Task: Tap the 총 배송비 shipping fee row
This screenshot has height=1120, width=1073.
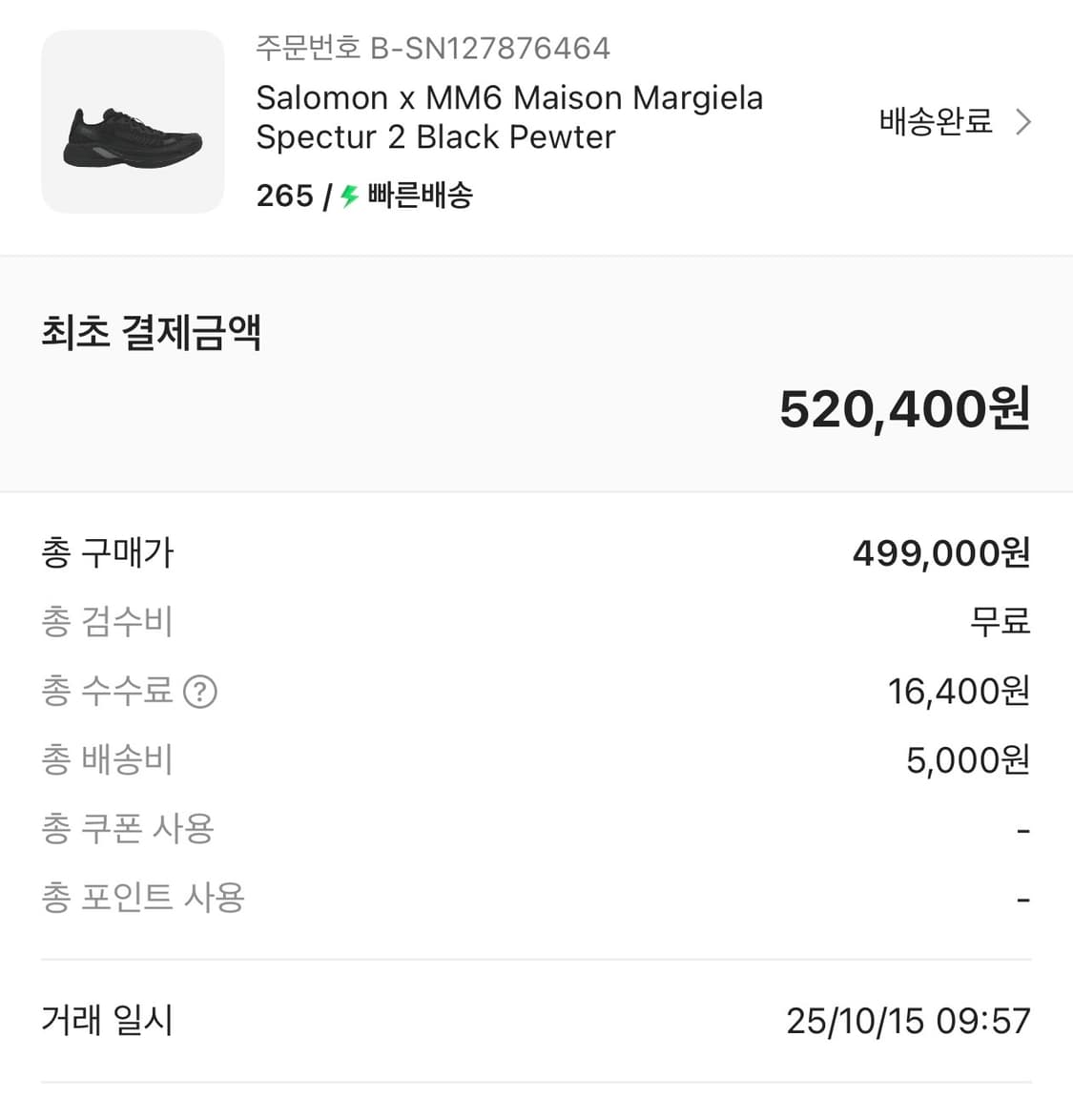Action: coord(105,759)
